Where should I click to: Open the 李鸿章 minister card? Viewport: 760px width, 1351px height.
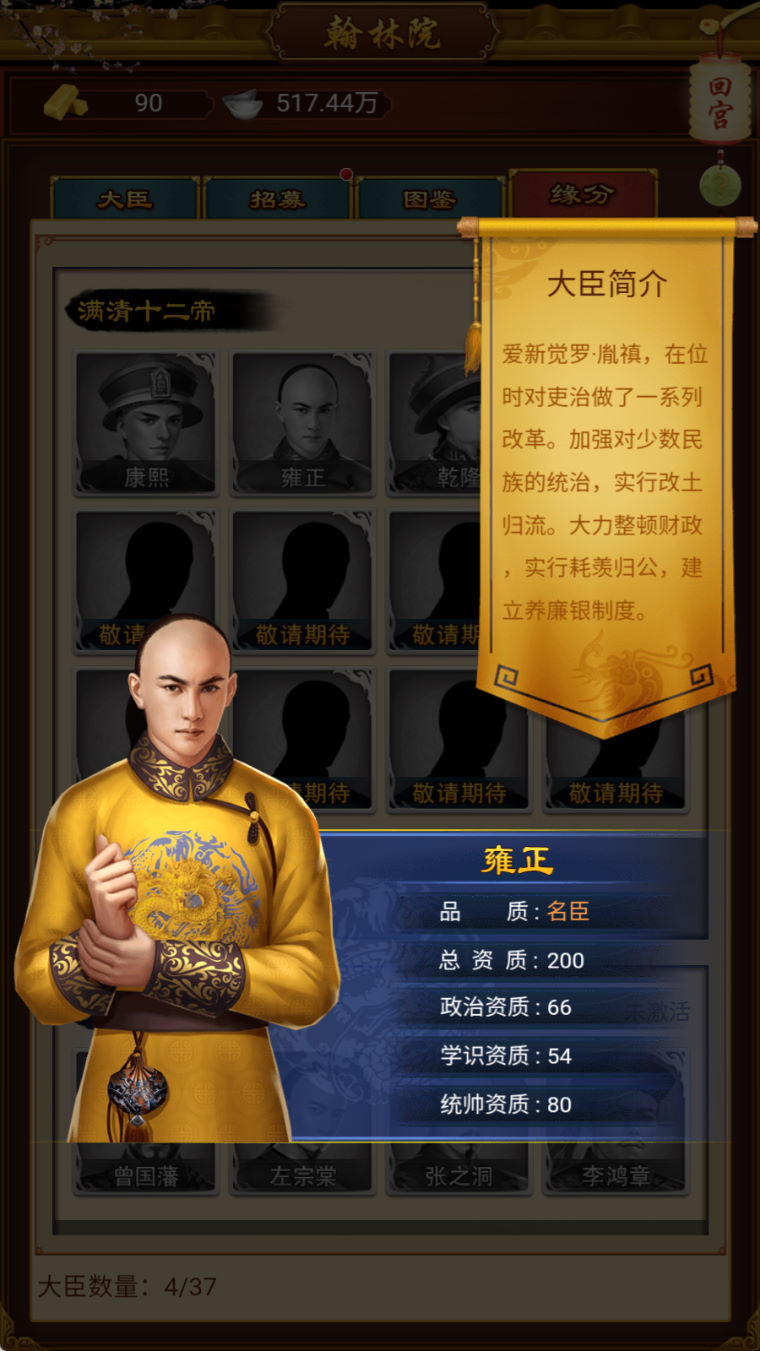[615, 1170]
